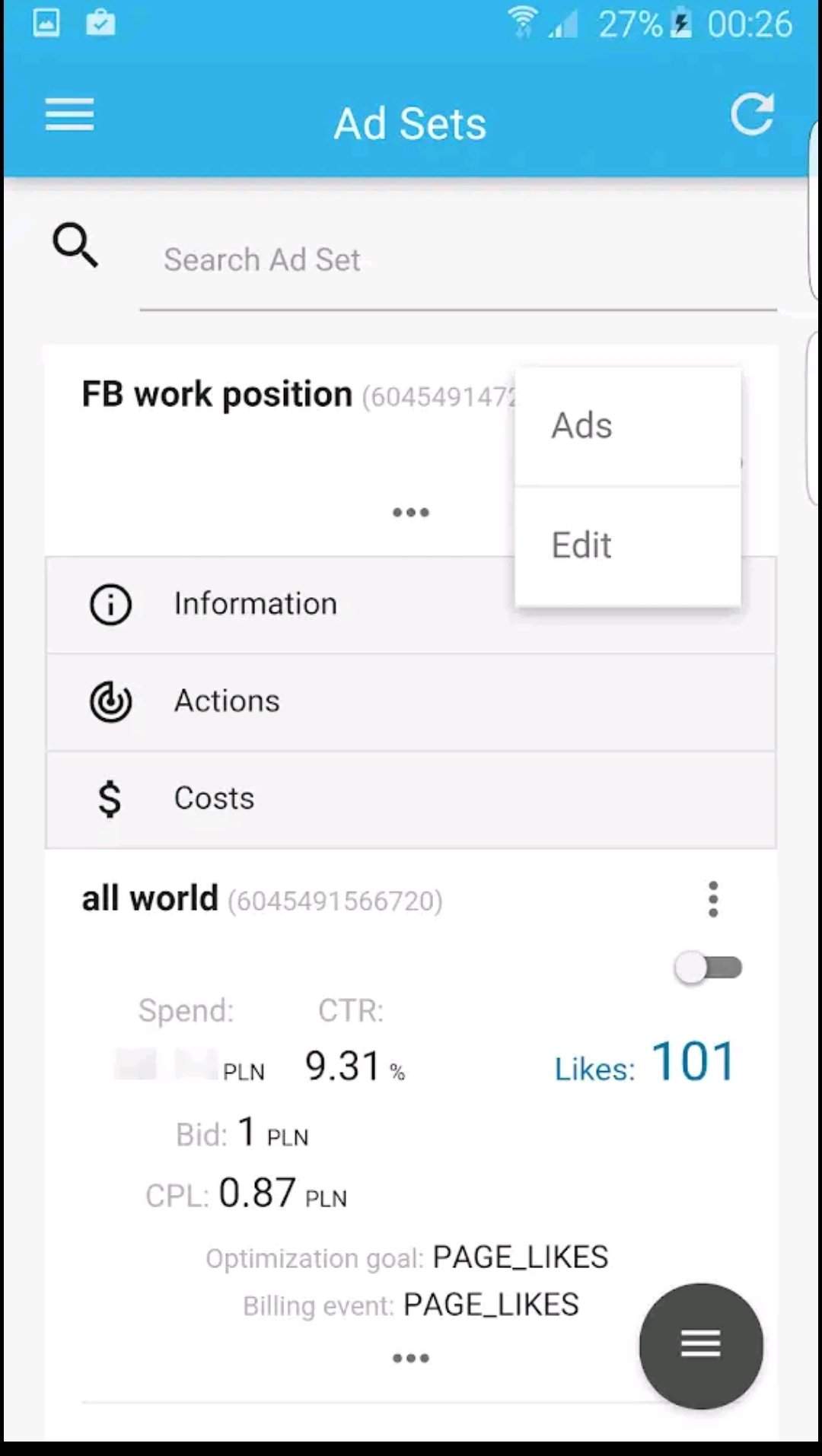Screen dimensions: 822x1456
Task: Open the Information row
Action: 411,605
